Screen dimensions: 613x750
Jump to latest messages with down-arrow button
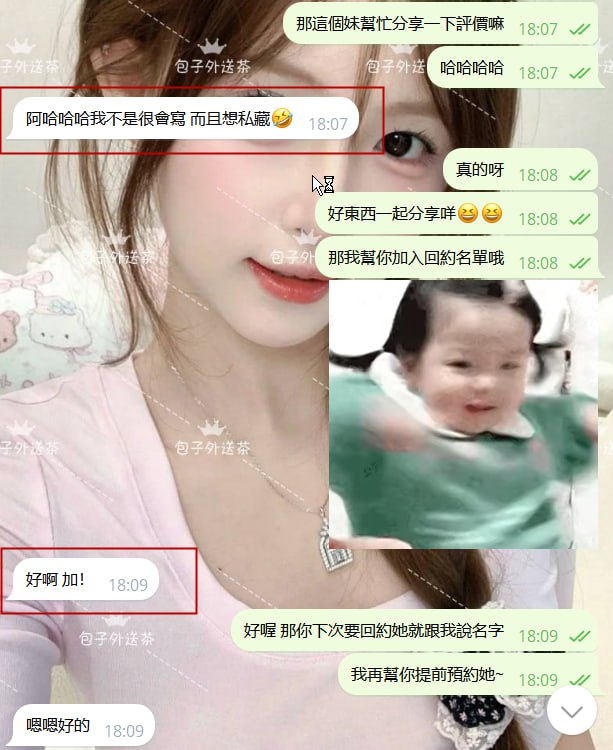(572, 710)
